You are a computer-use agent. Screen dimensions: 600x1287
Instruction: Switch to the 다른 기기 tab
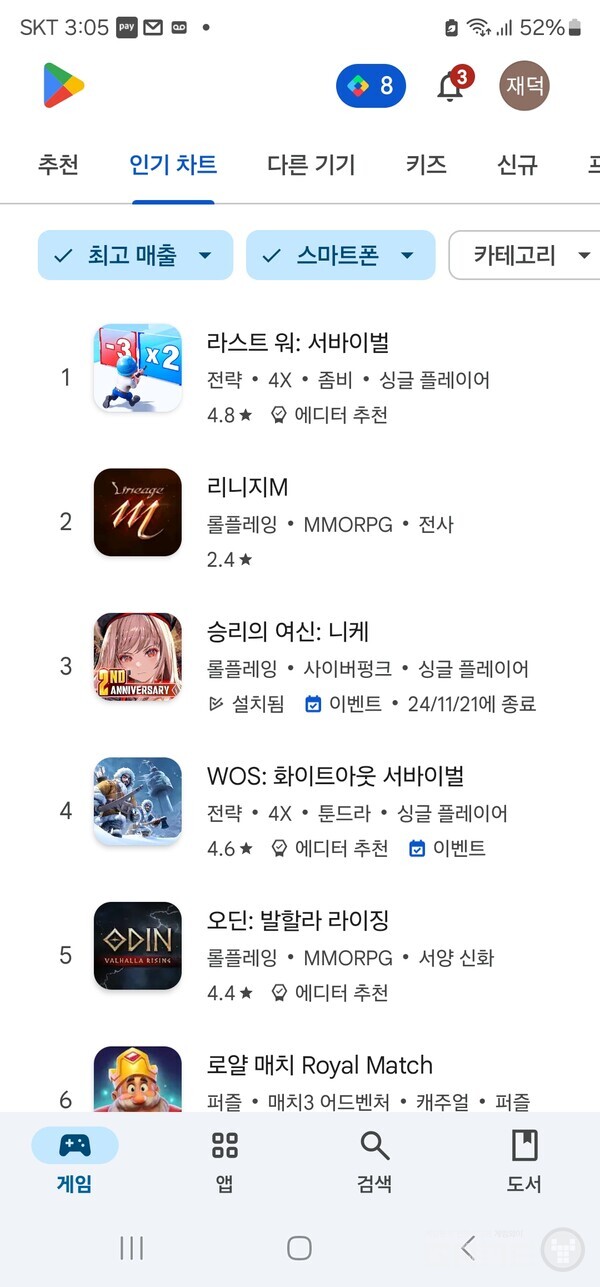(311, 165)
